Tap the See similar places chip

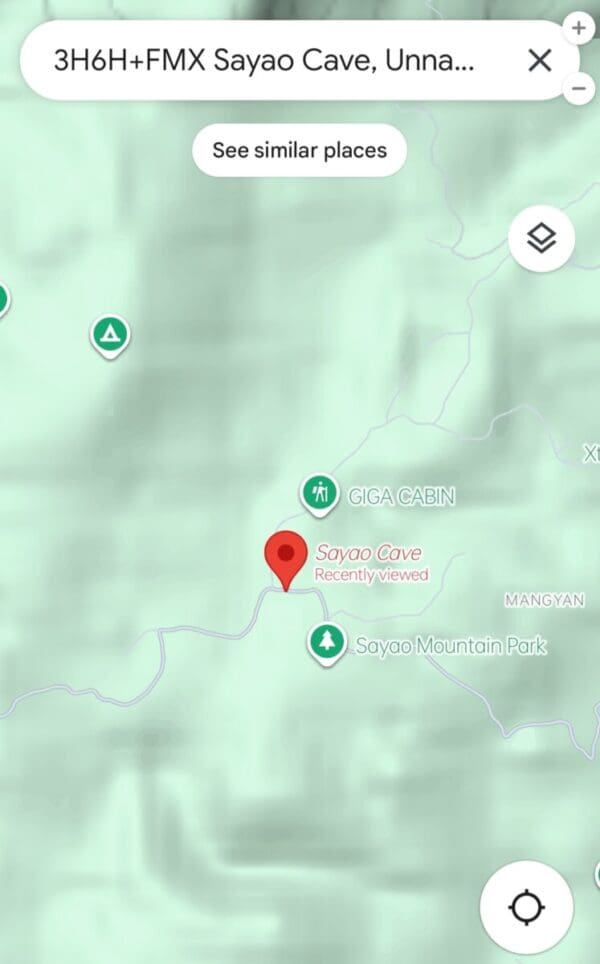tap(299, 151)
